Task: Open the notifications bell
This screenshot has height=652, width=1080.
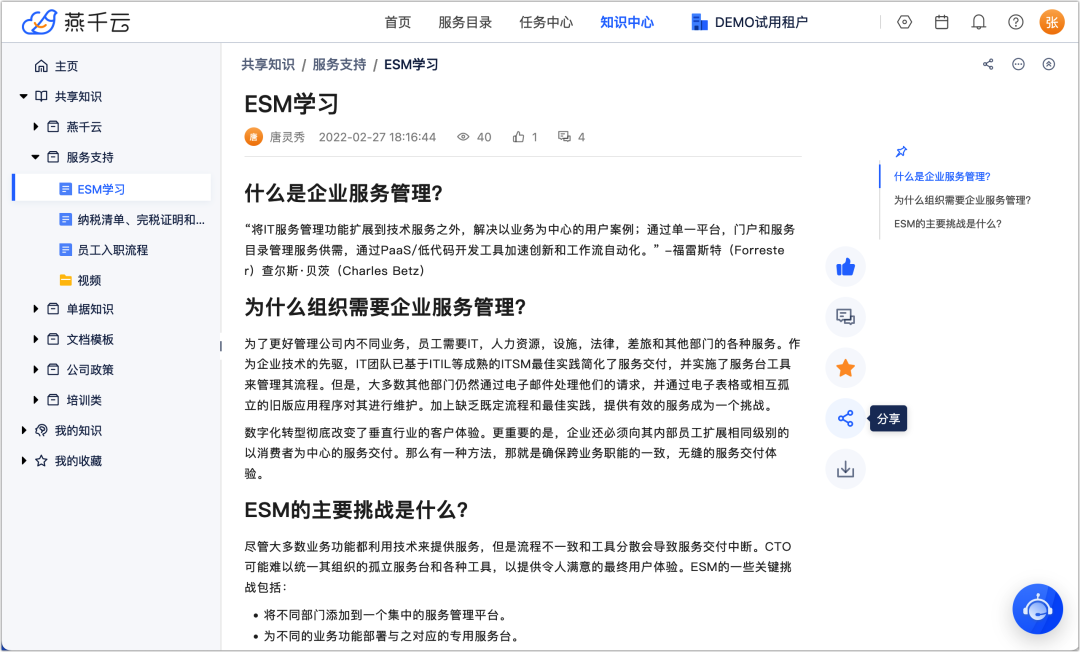Action: (979, 22)
